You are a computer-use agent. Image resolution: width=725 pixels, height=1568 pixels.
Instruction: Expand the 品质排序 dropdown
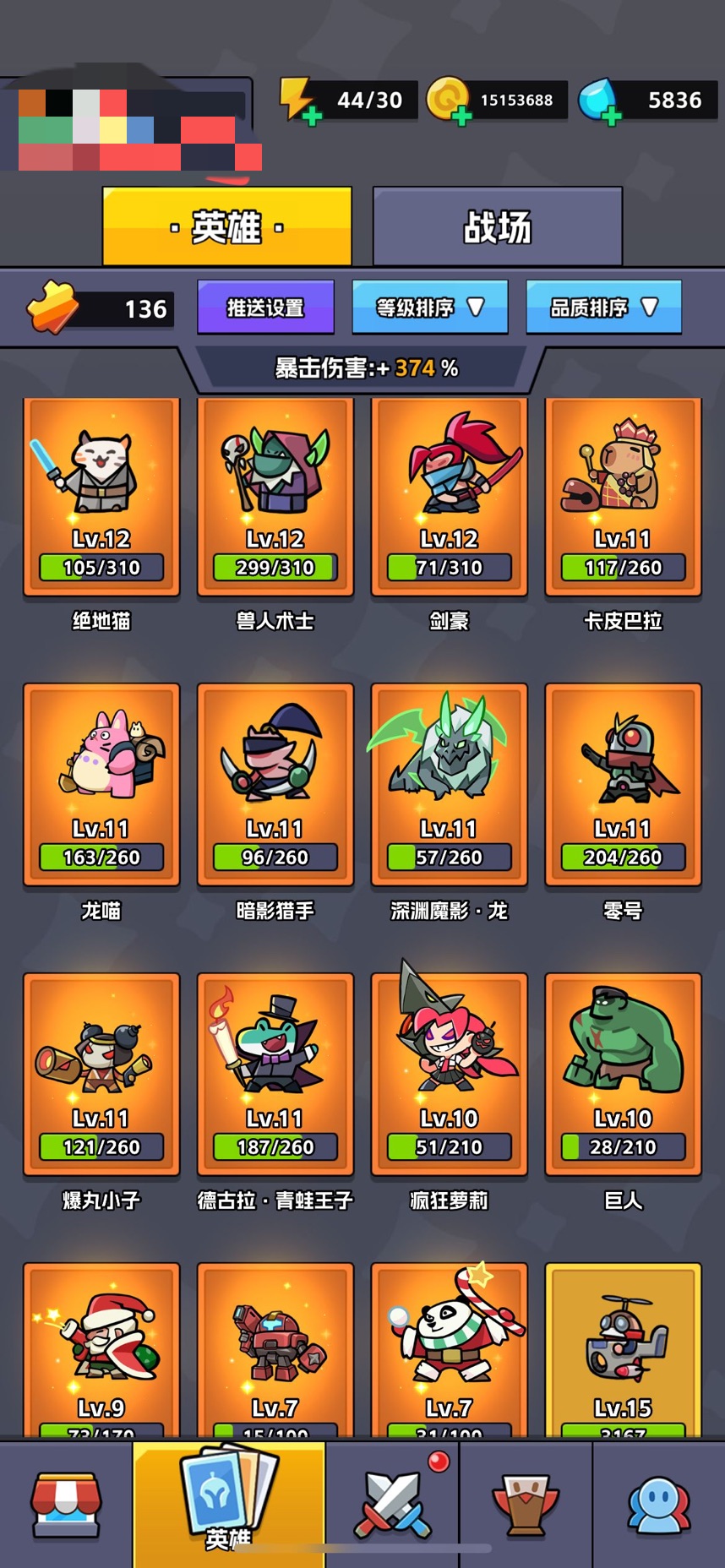coord(603,308)
